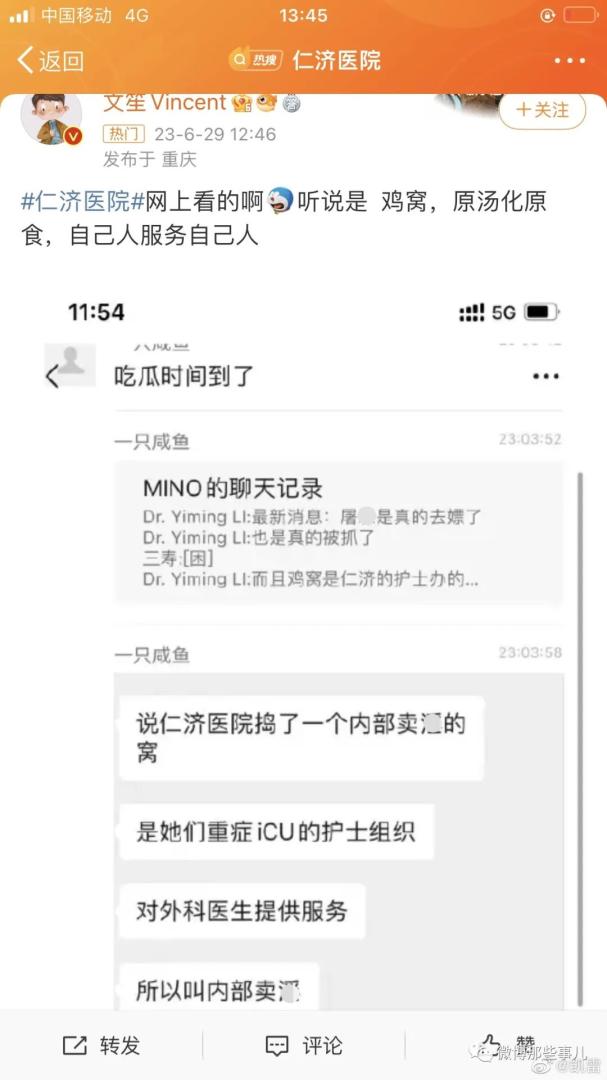
Task: Repost this post with 转发
Action: click(101, 1046)
